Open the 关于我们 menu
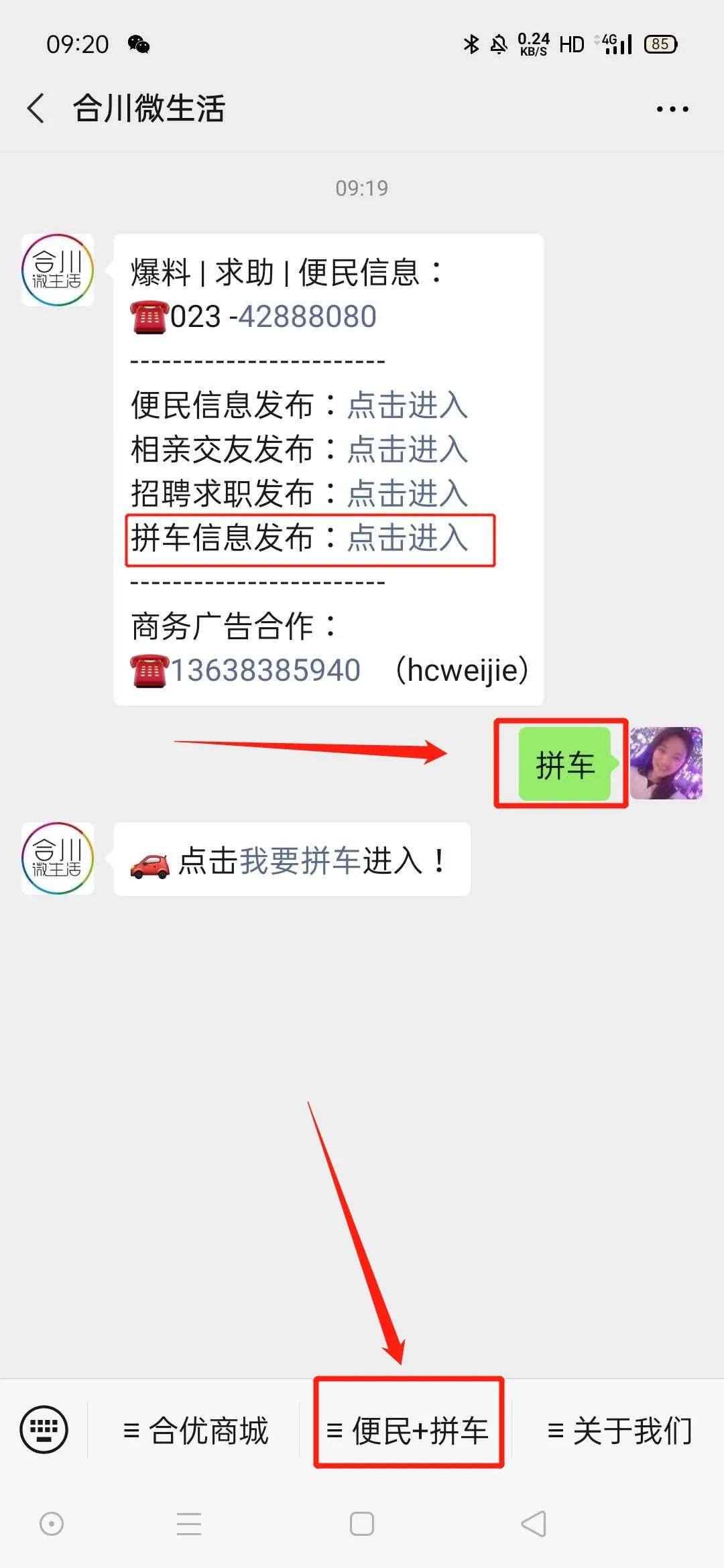Image resolution: width=724 pixels, height=1568 pixels. [619, 1431]
